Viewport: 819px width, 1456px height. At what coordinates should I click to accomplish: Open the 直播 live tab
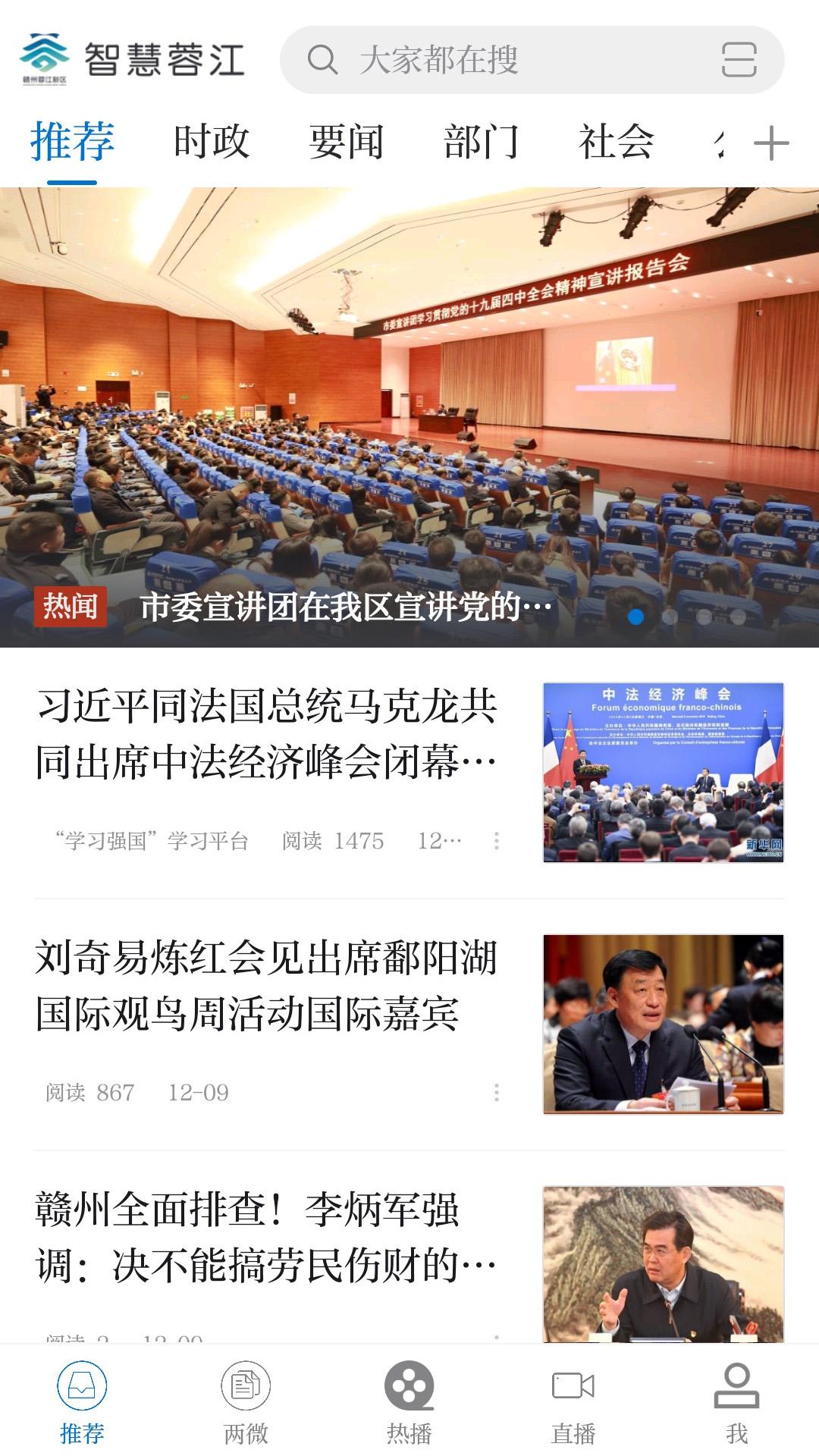(573, 1403)
